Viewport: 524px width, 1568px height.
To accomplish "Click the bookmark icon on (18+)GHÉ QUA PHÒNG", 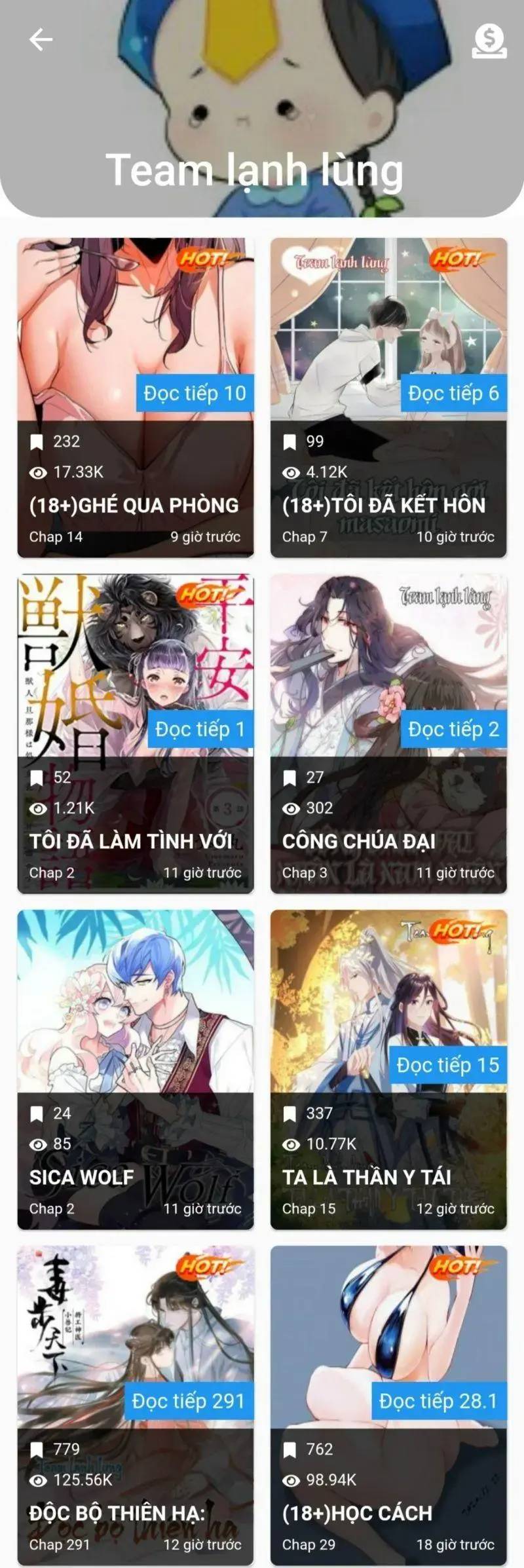I will (38, 441).
